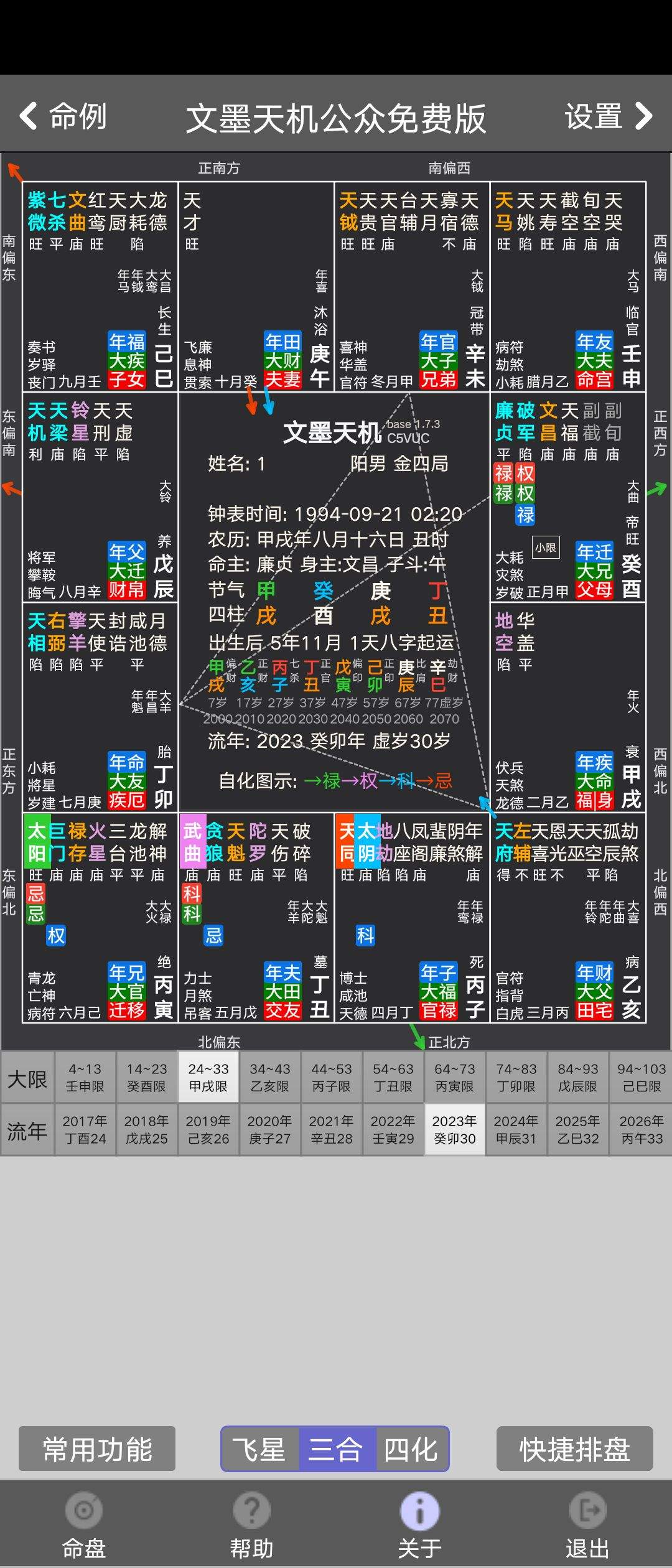Switch to 四化 view
Viewport: 672px width, 1568px height.
411,1449
